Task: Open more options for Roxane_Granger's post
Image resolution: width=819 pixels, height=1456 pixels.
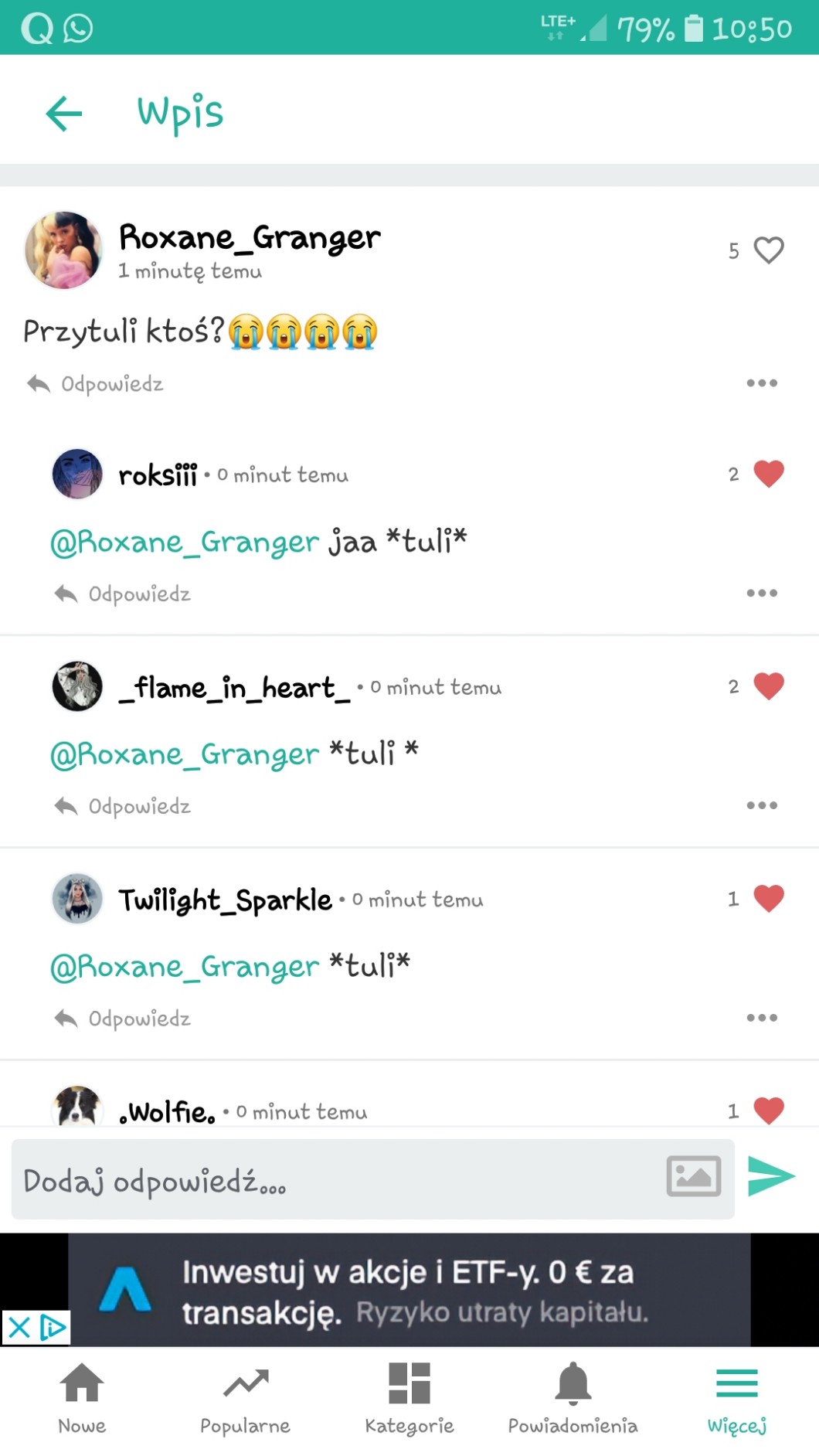Action: [x=762, y=383]
